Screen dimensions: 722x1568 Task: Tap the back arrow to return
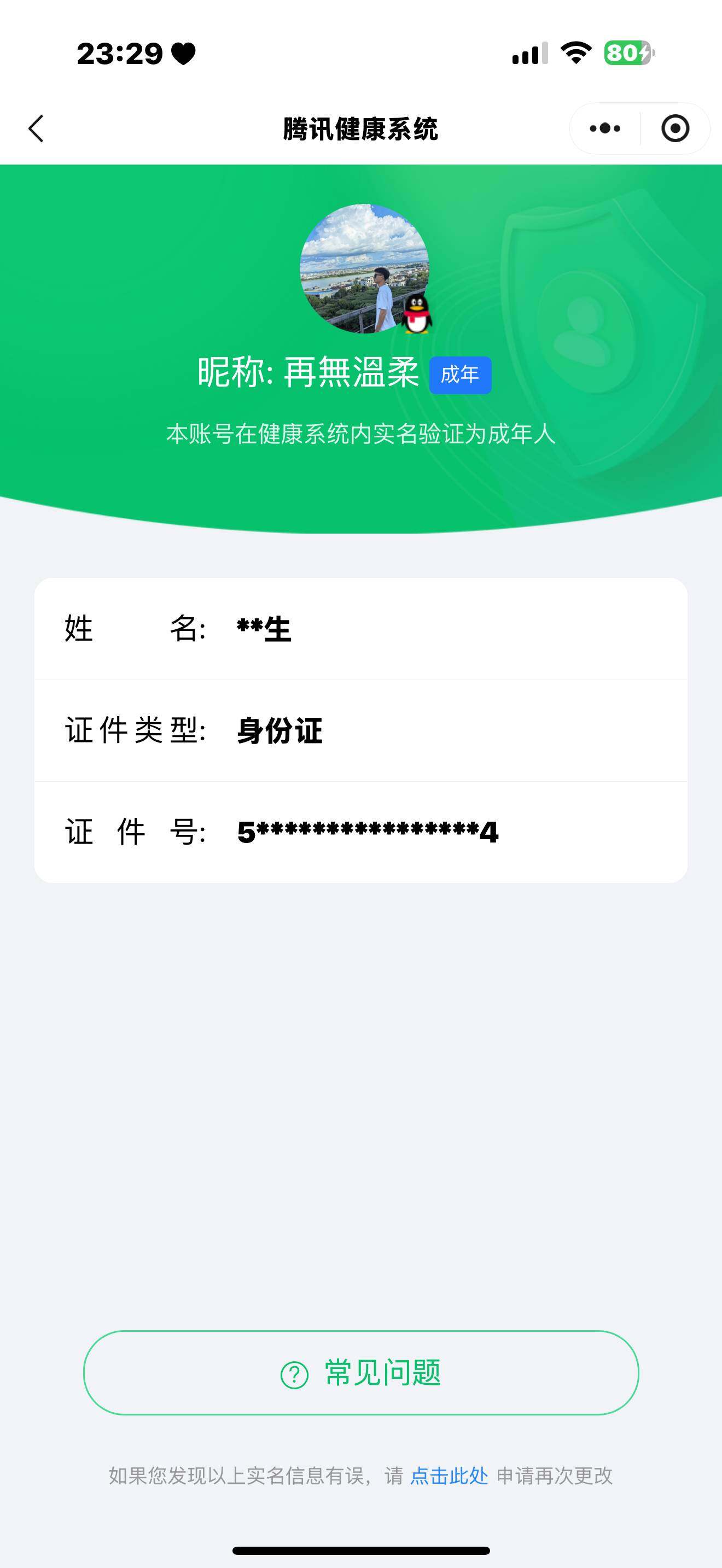(x=36, y=128)
